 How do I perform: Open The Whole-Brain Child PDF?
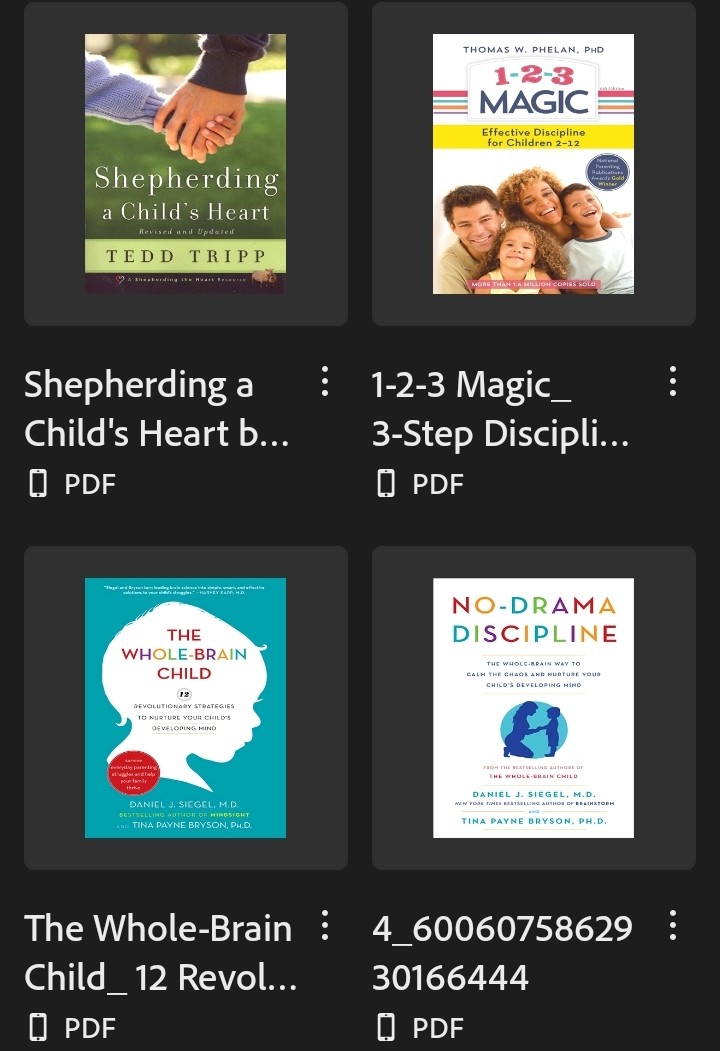tap(186, 708)
